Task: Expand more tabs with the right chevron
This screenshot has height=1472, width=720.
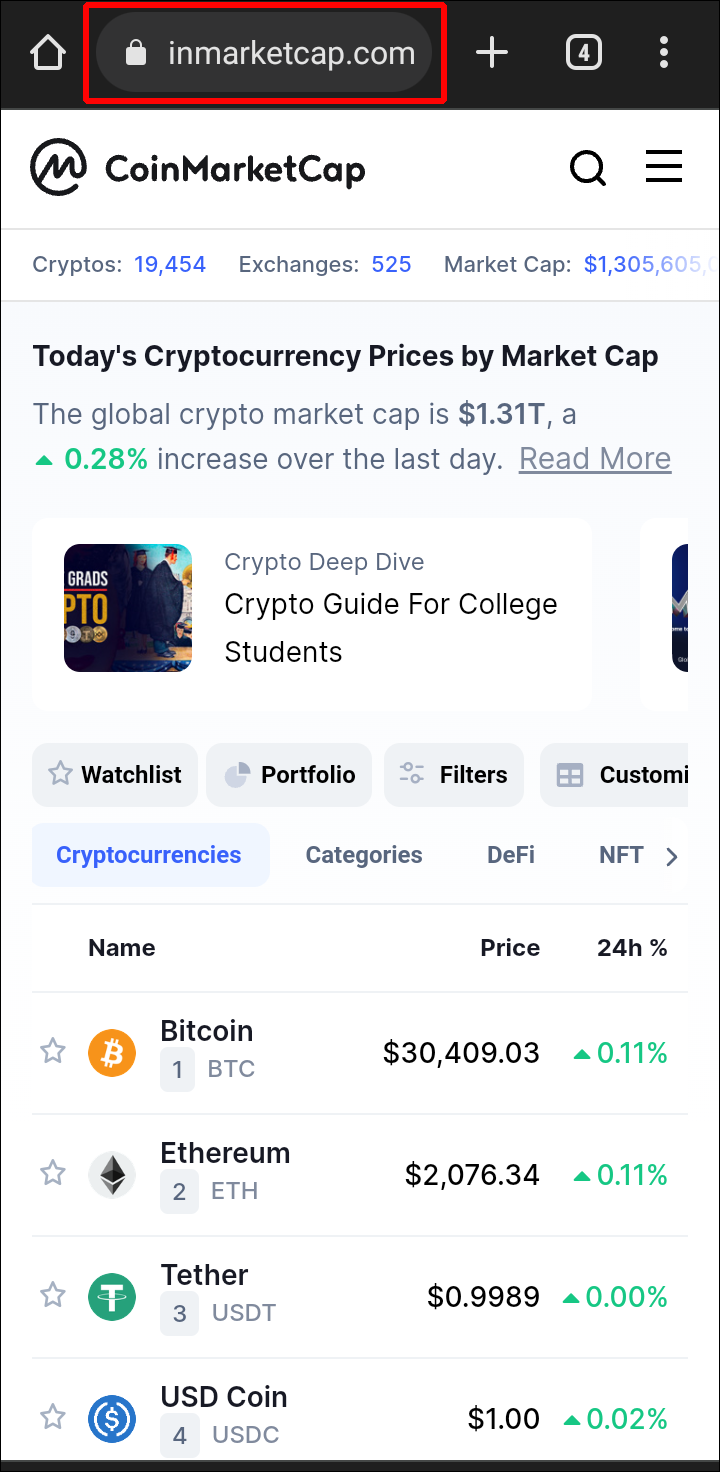Action: (672, 856)
